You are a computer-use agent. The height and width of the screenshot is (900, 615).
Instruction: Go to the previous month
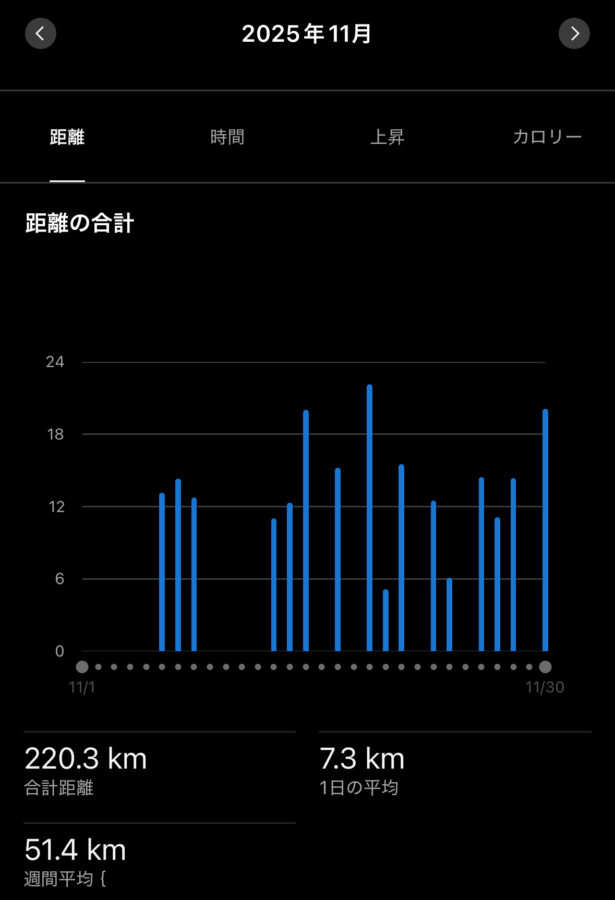click(40, 33)
